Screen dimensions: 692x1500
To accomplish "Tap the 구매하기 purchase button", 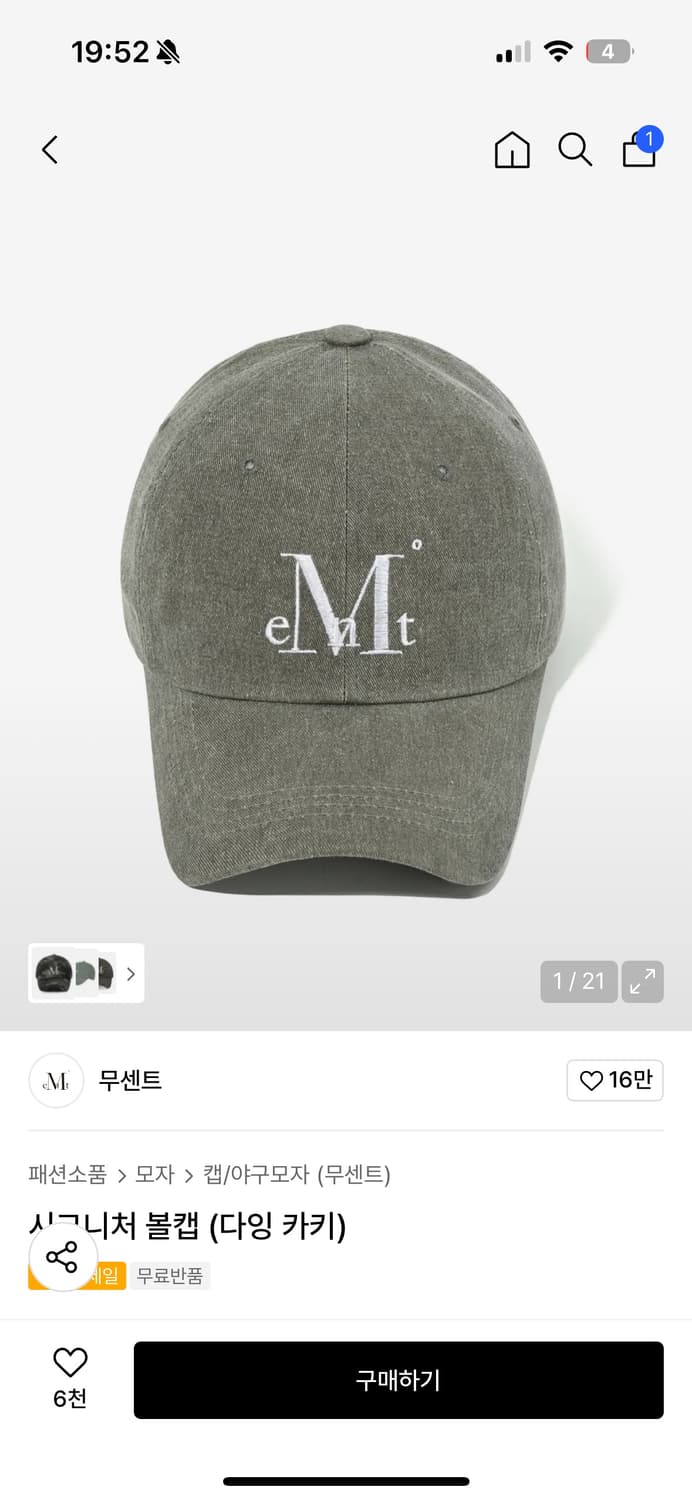I will pyautogui.click(x=398, y=1380).
